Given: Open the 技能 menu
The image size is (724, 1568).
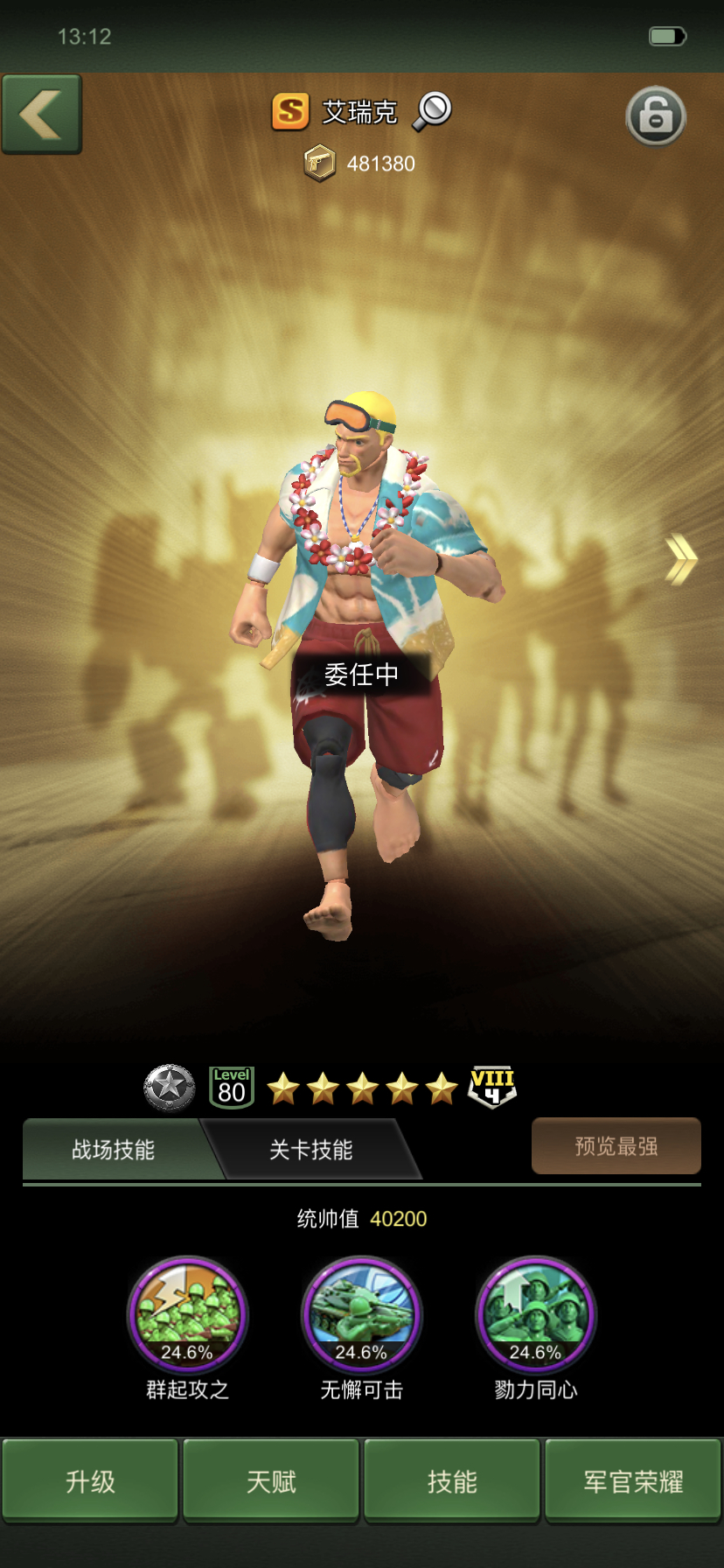Looking at the screenshot, I should (452, 1480).
